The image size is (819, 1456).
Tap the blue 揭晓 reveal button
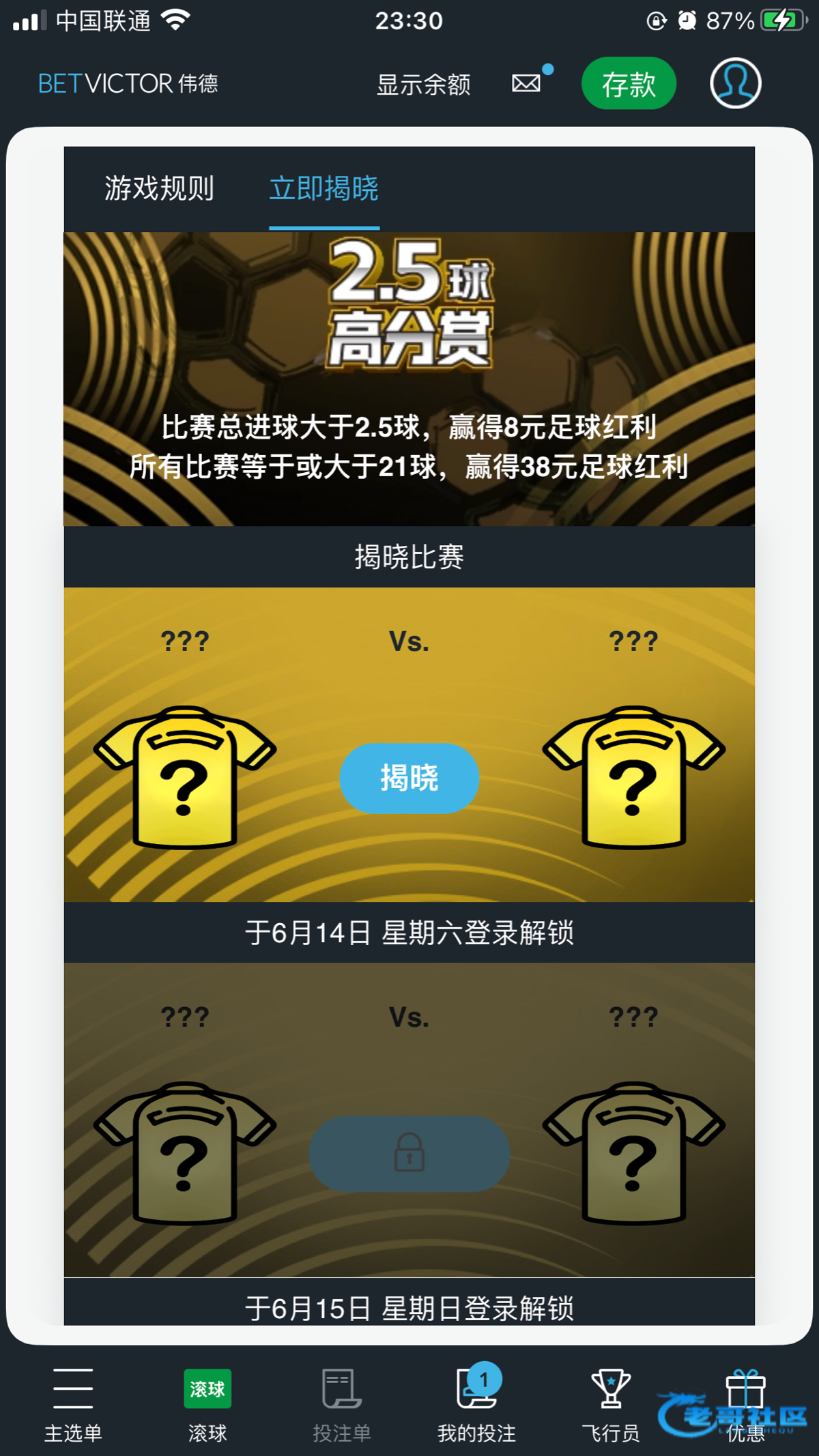coord(409,778)
